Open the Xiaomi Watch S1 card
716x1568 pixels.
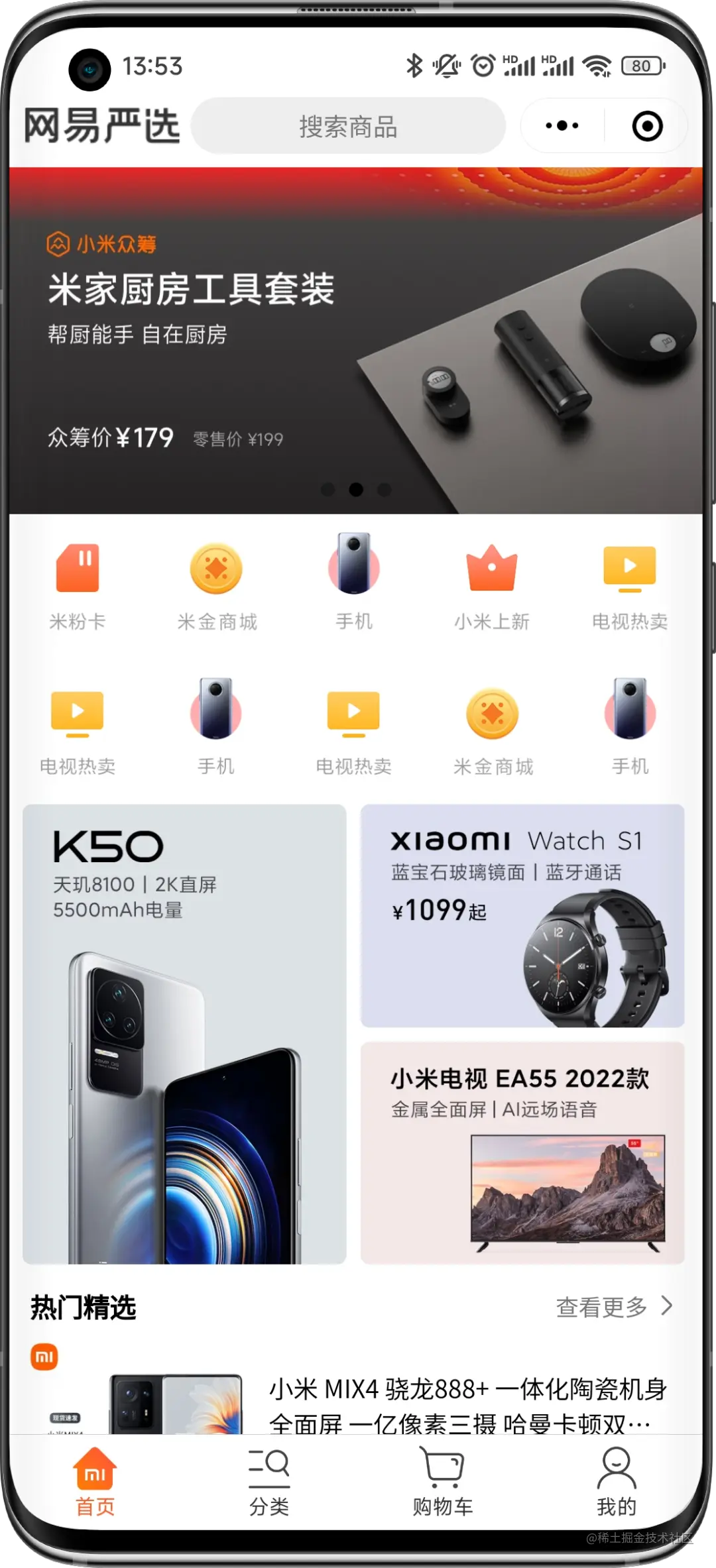coord(522,916)
